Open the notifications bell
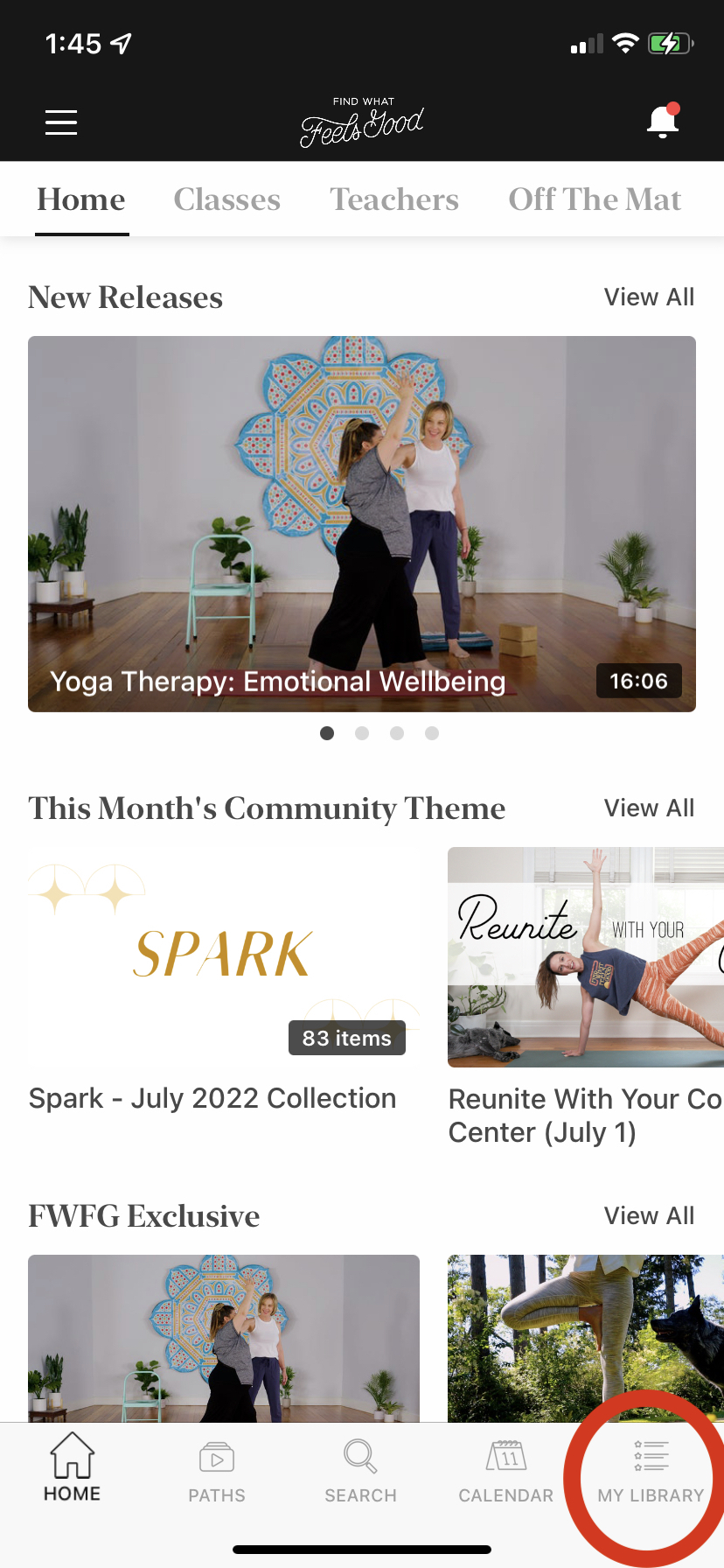The height and width of the screenshot is (1568, 724). coord(663,122)
